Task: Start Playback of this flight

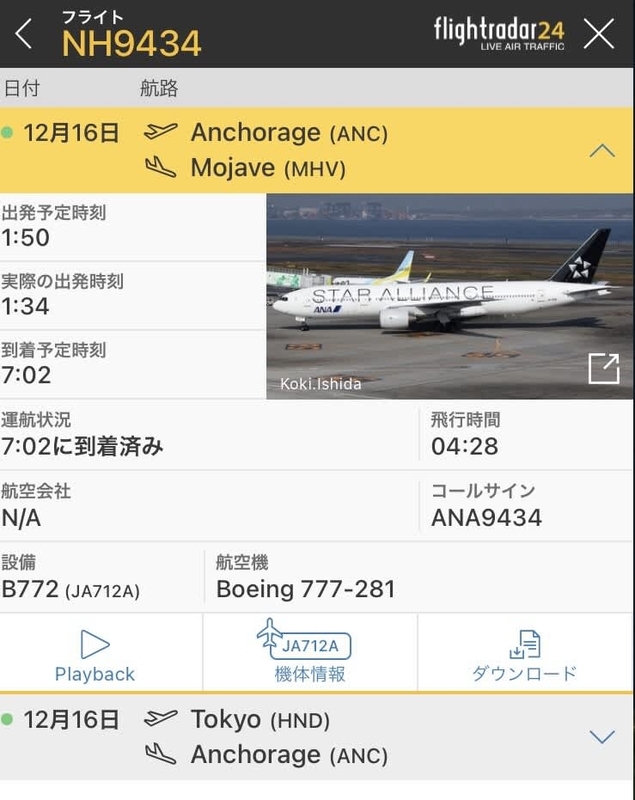Action: point(95,654)
